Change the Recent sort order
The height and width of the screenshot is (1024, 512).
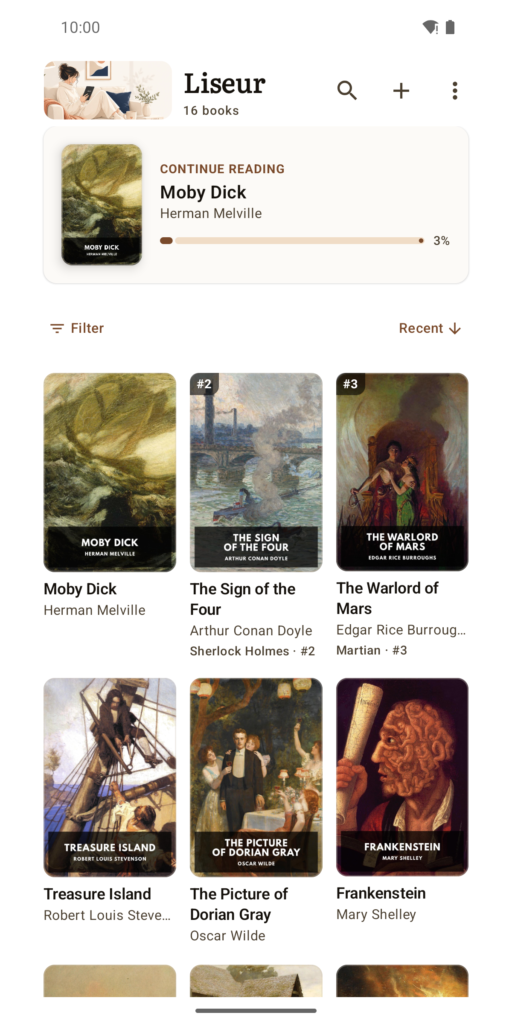coord(430,328)
